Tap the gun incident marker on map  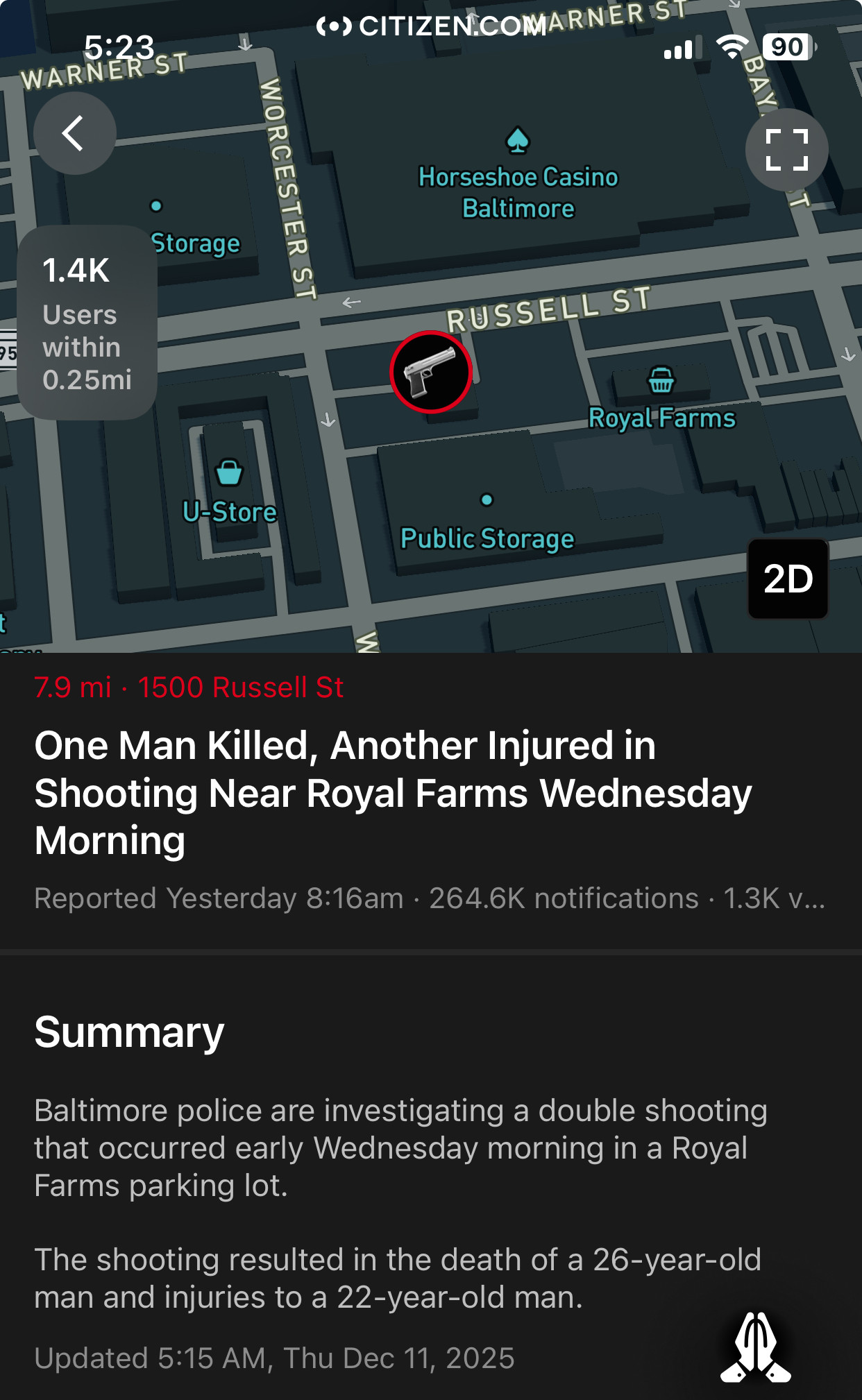coord(431,373)
